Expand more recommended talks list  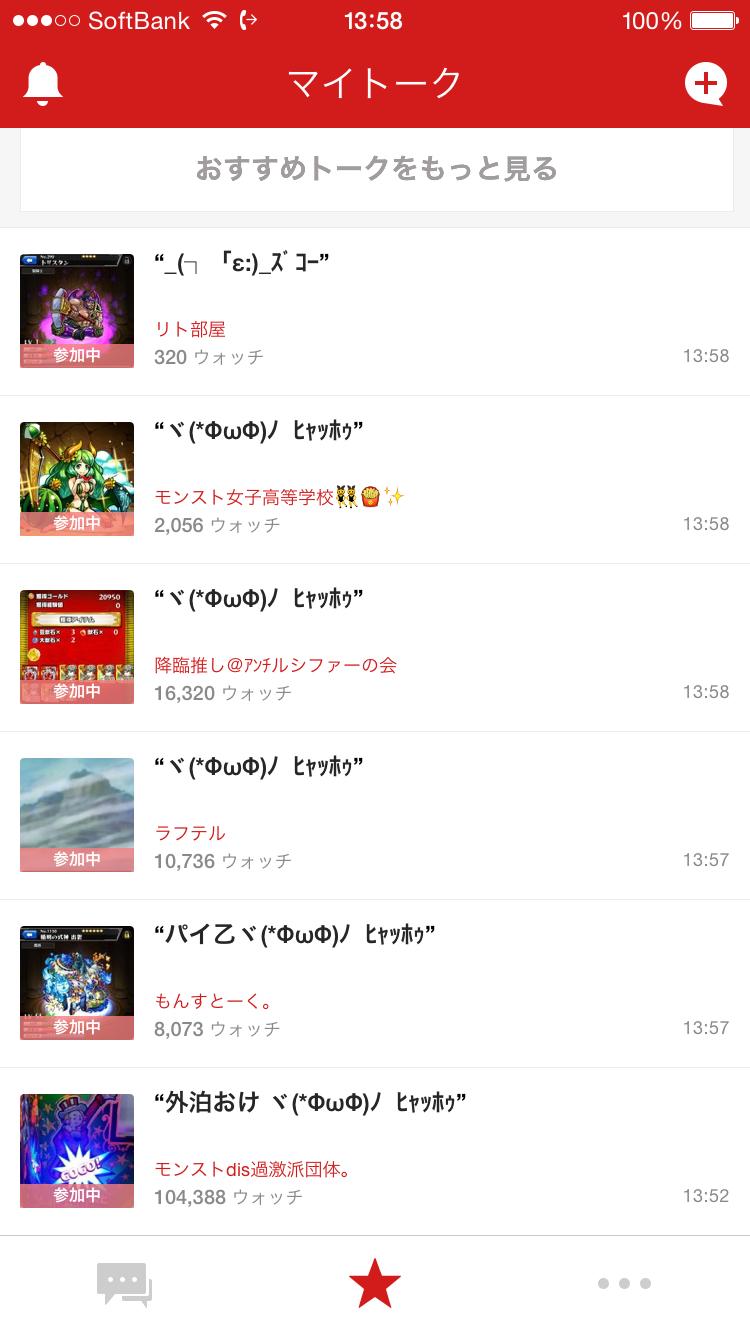point(375,170)
